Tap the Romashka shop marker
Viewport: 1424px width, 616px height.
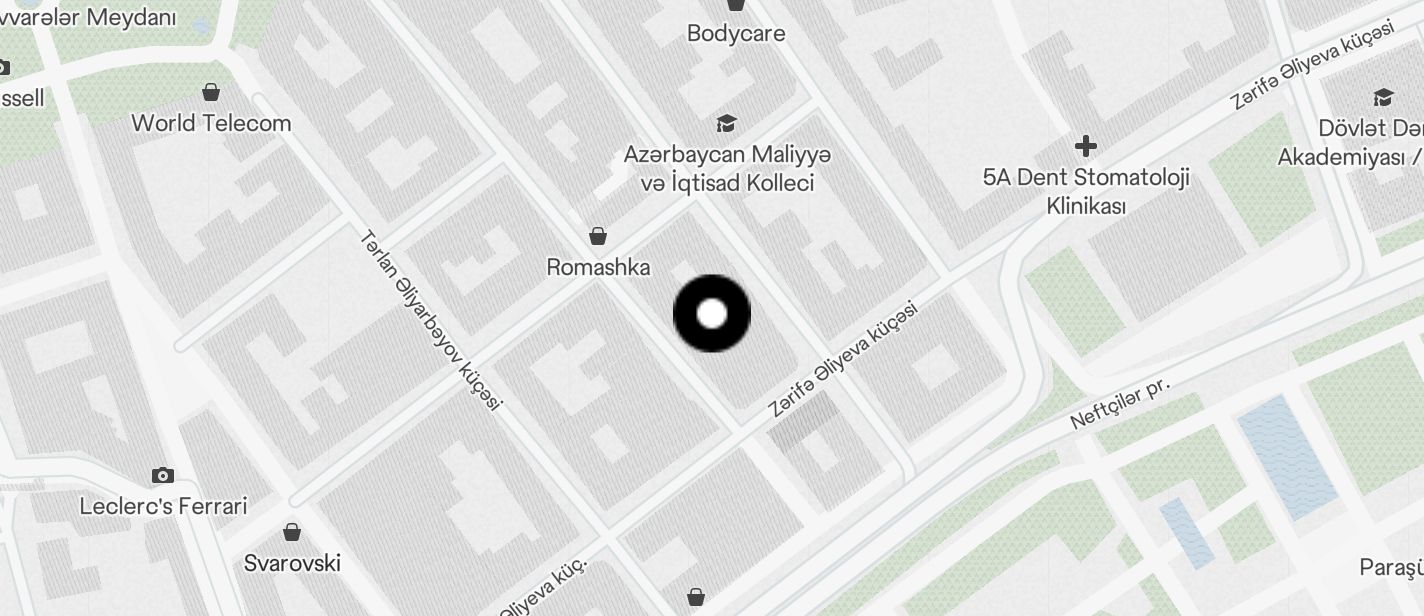pos(598,237)
